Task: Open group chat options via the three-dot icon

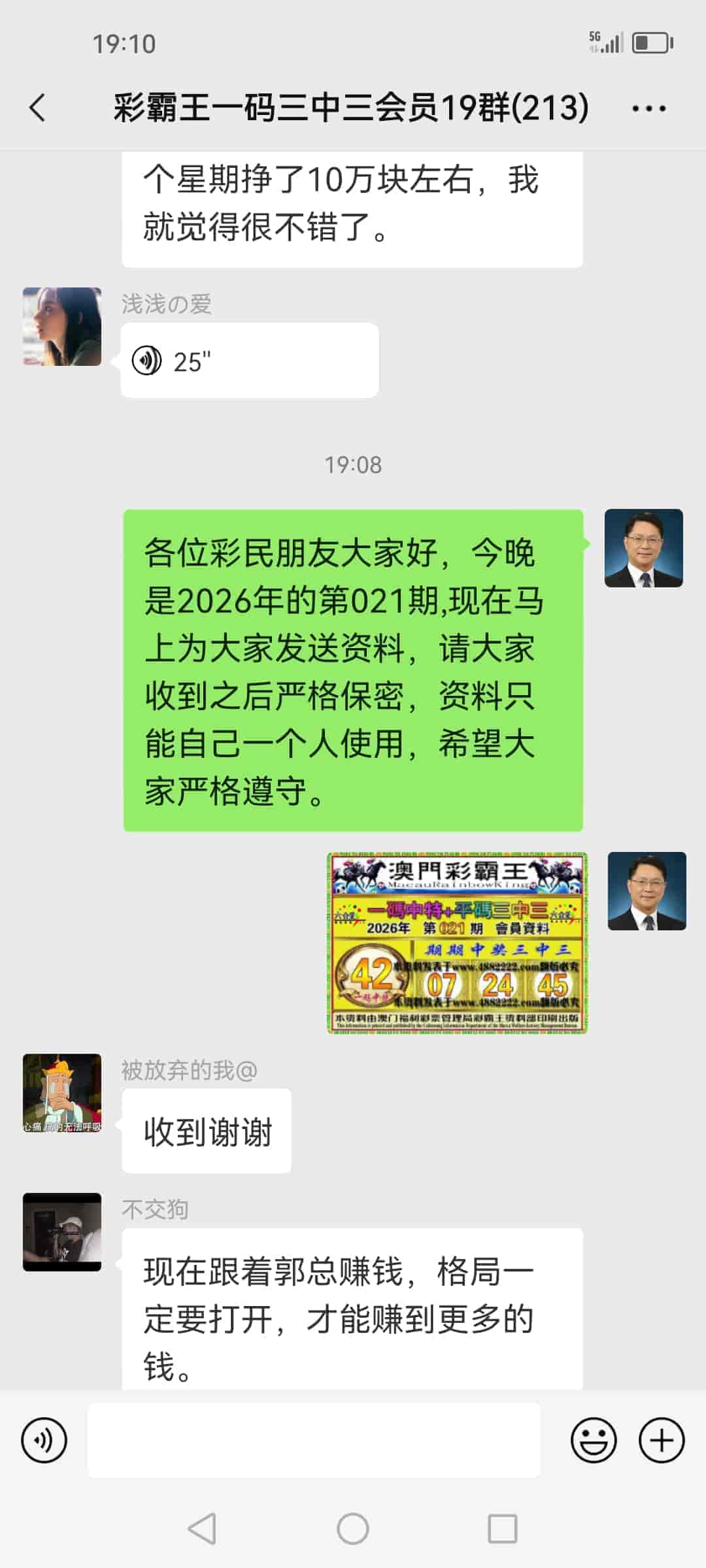Action: pyautogui.click(x=649, y=109)
